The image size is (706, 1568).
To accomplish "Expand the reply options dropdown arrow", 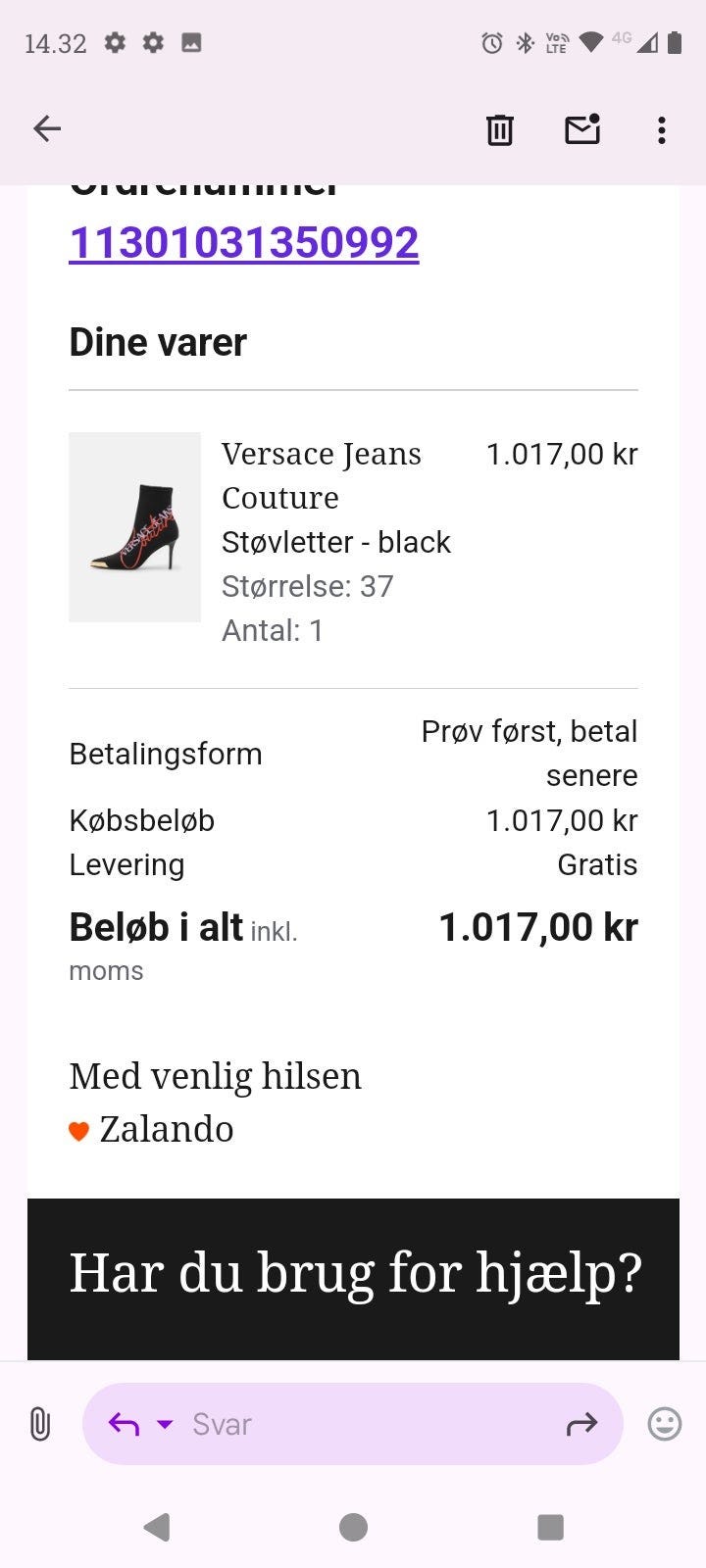I will (x=163, y=1424).
